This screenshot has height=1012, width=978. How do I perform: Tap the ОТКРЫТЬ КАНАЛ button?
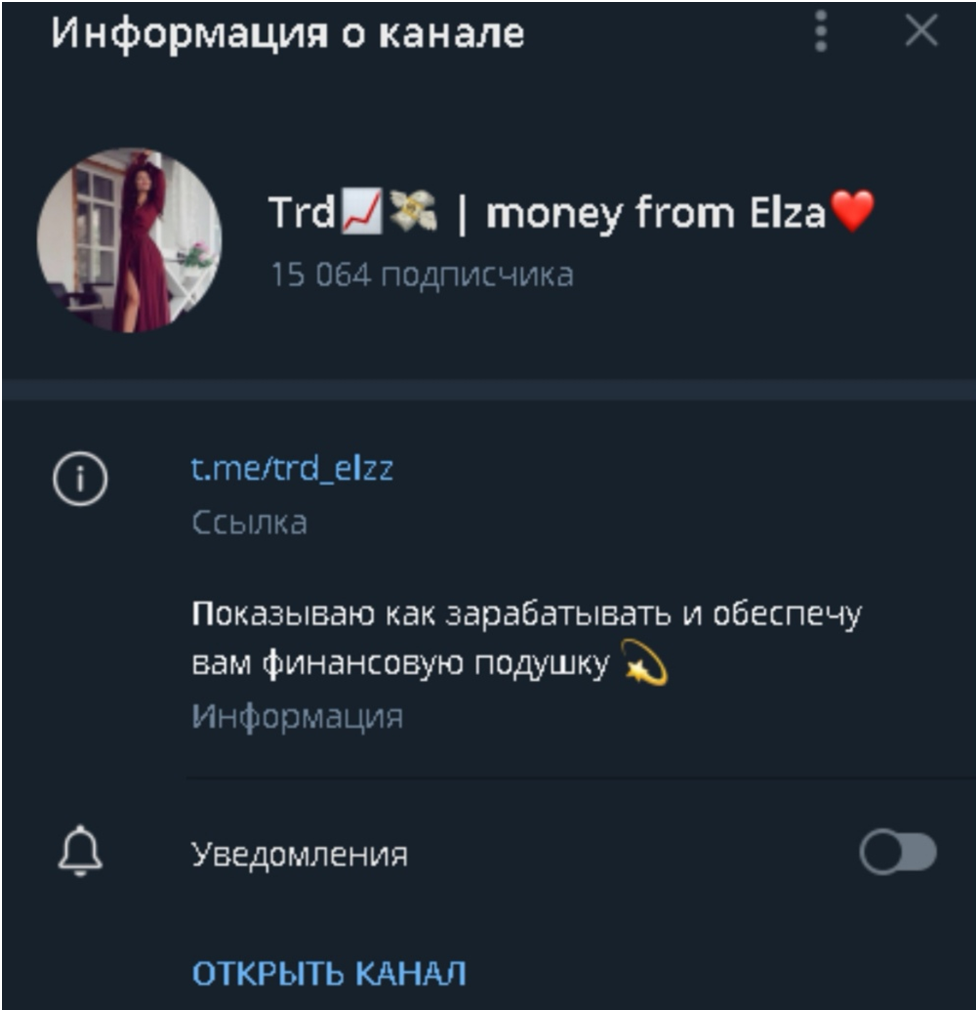coord(329,973)
